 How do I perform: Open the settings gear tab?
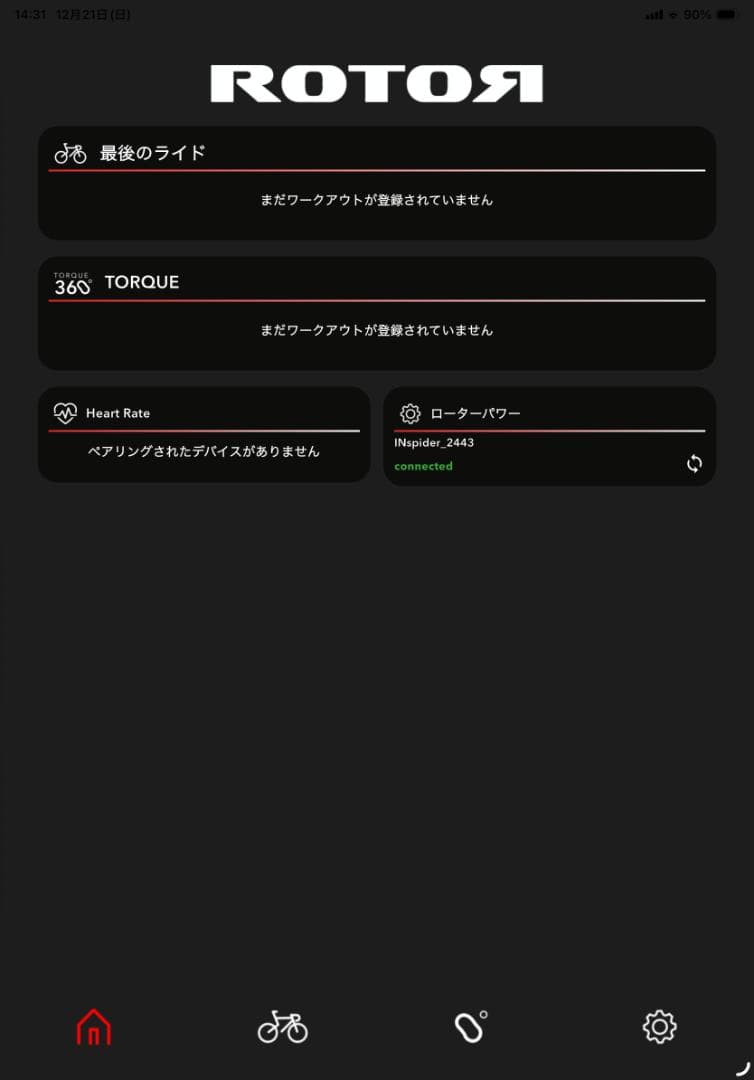click(659, 1027)
